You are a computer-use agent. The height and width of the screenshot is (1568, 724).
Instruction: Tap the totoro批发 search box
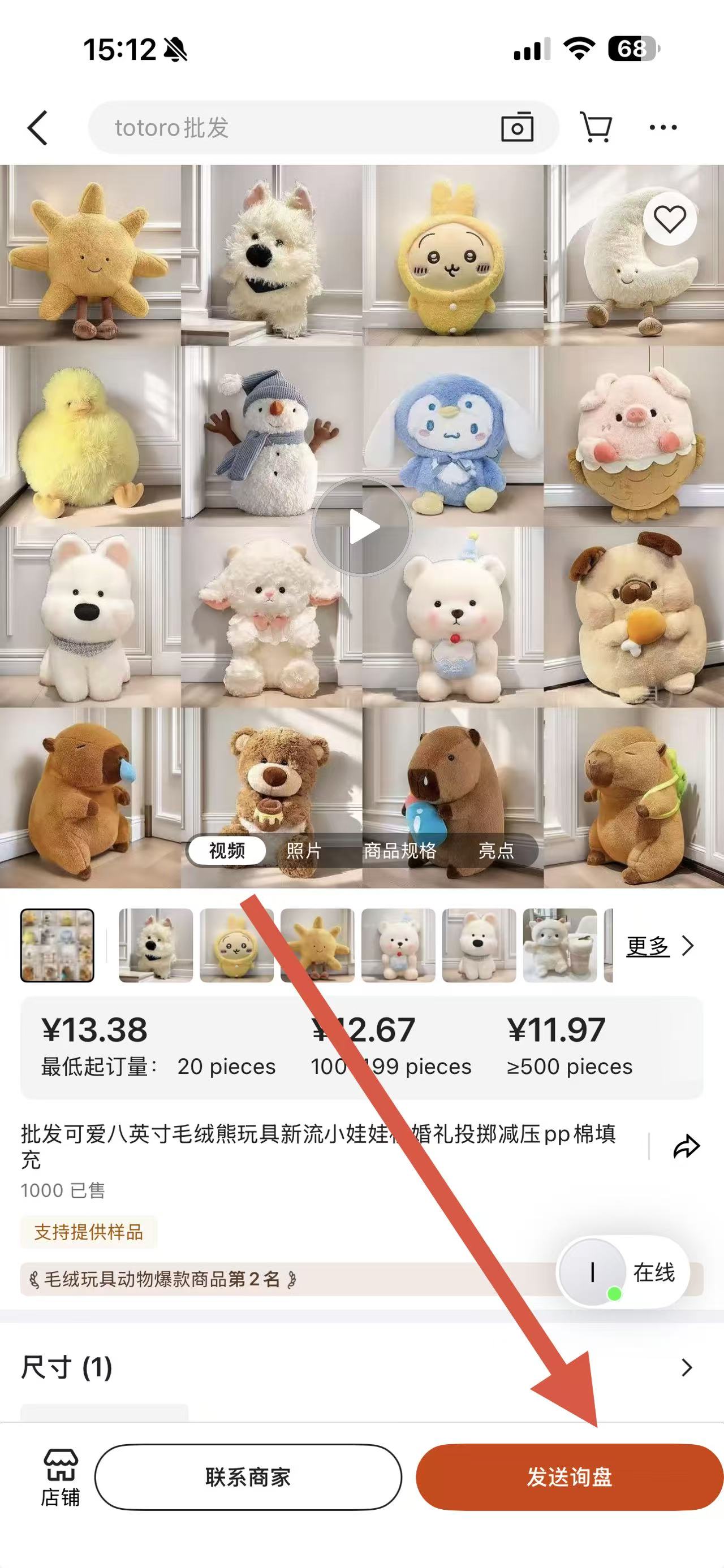(x=292, y=128)
